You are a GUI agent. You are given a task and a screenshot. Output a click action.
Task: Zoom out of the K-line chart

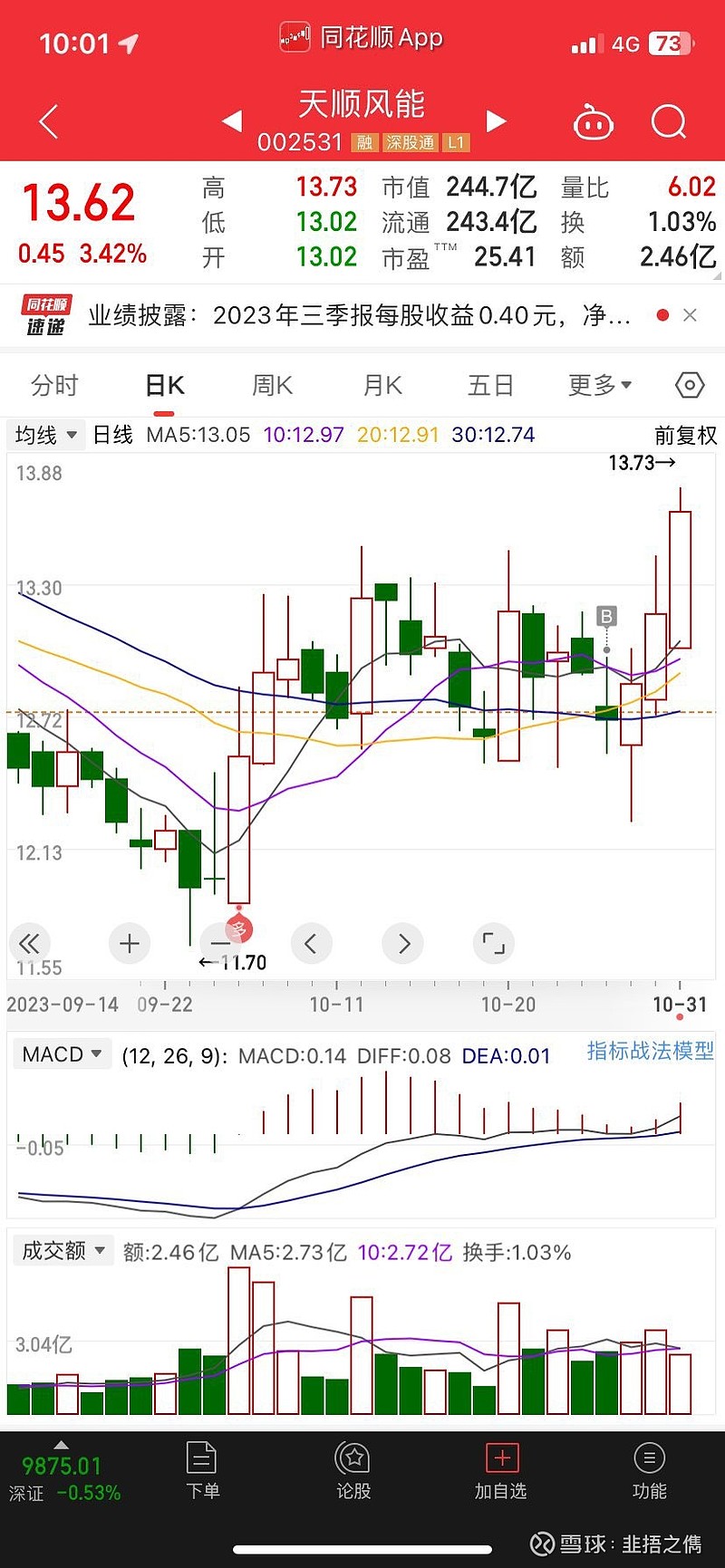[219, 943]
